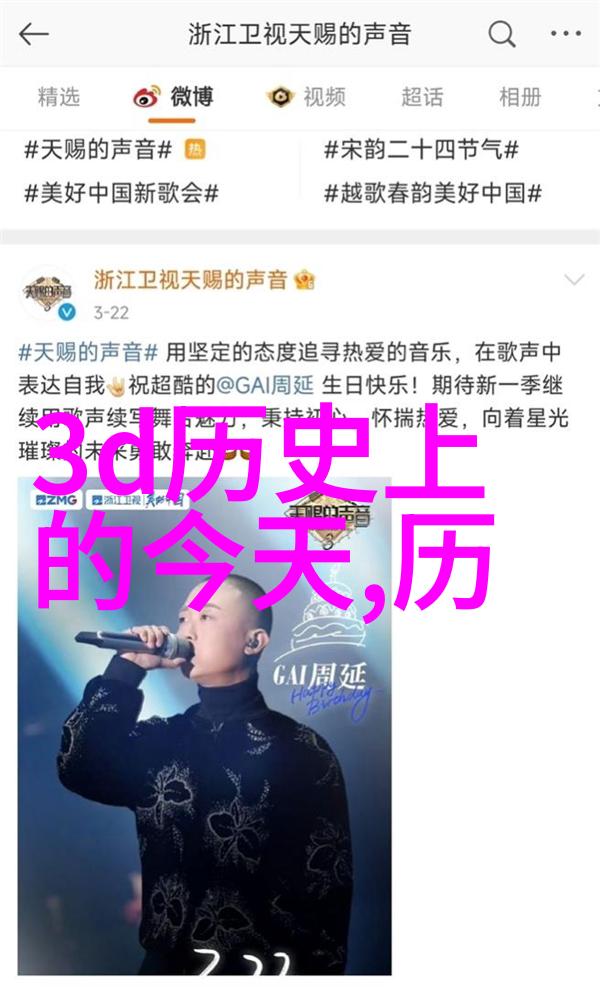
Task: Open the #越歌春韵美好中国# topic link
Action: [433, 194]
